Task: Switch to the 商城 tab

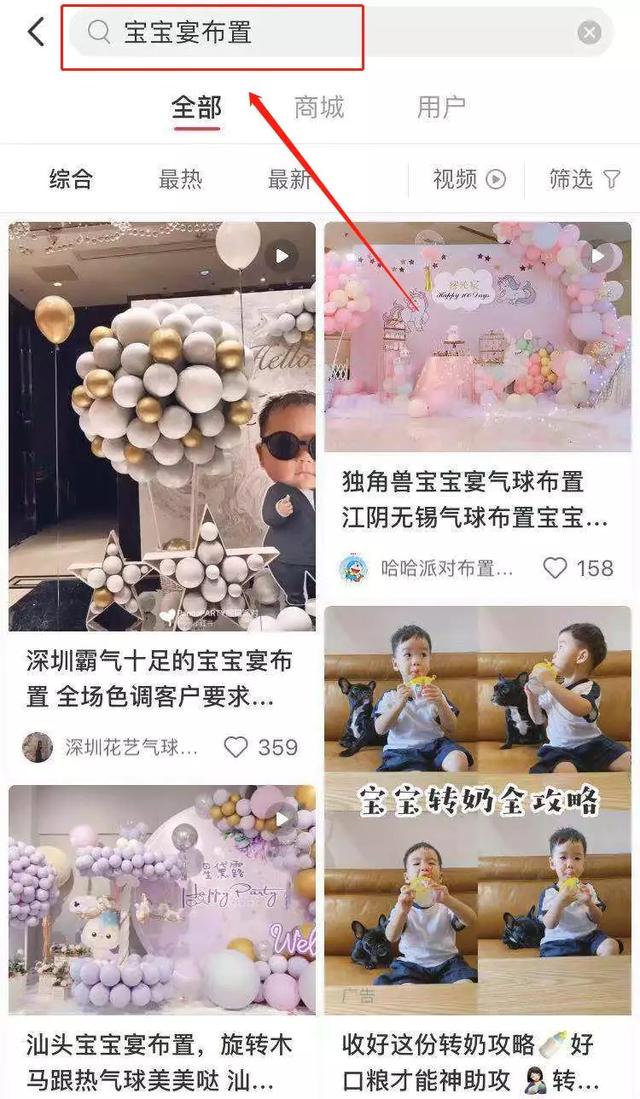Action: click(319, 107)
